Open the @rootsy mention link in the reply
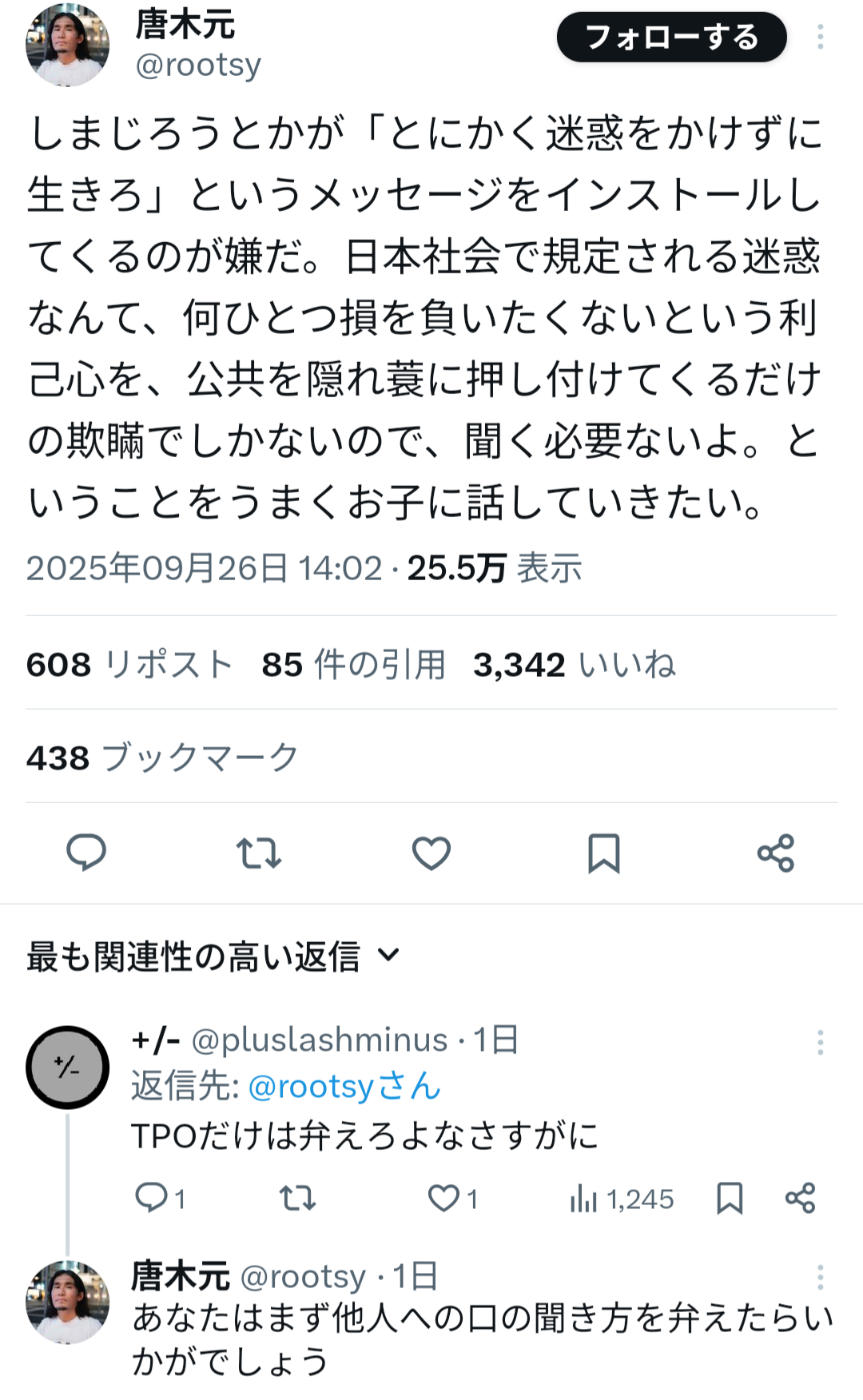Viewport: 863px width, 1400px height. tap(344, 1086)
